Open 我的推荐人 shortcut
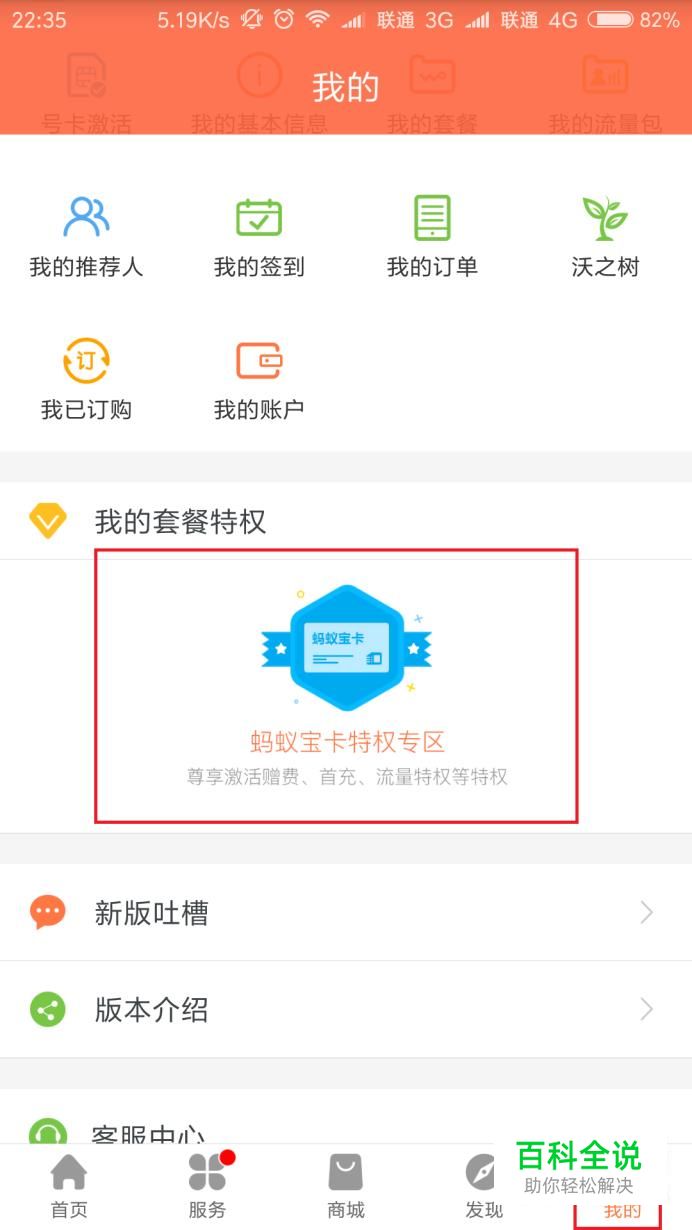Screen dimensions: 692x1230 [x=86, y=236]
